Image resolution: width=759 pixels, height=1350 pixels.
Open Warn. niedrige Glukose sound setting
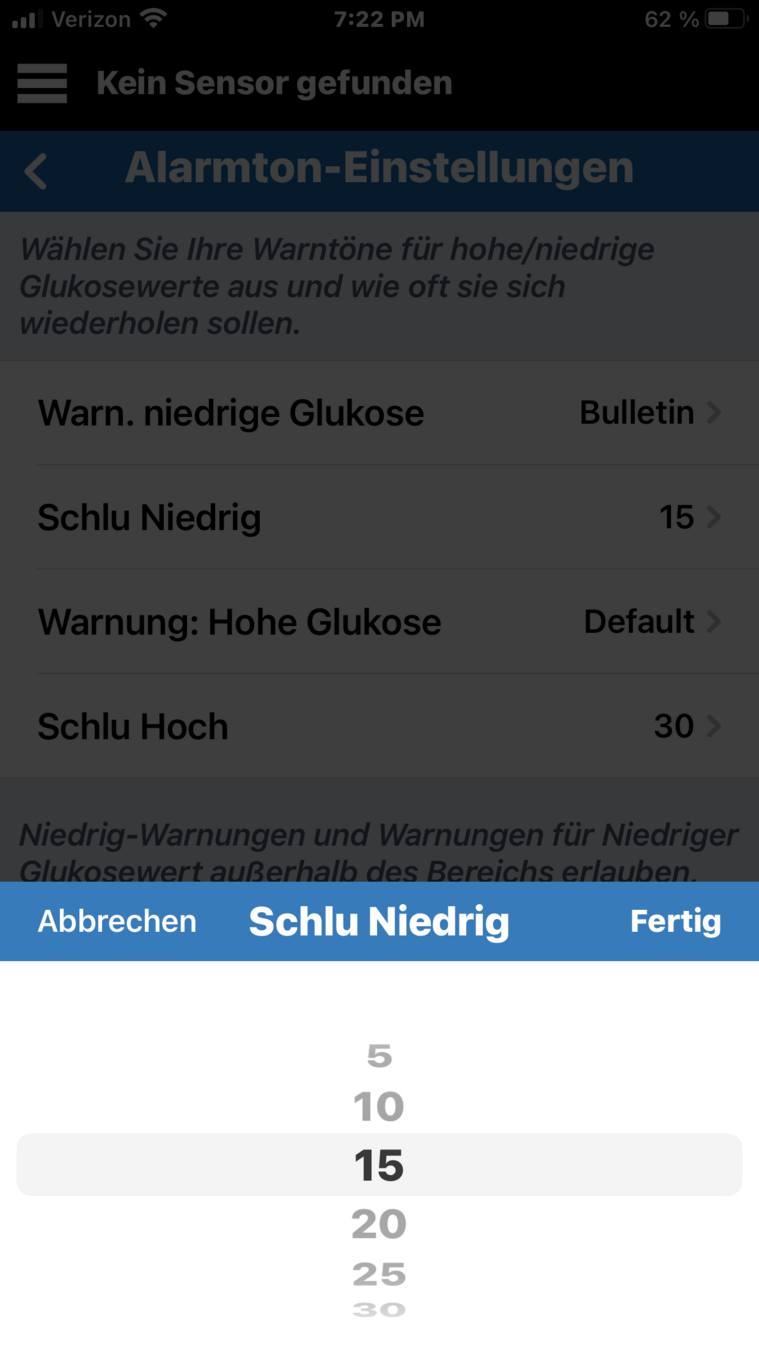coord(379,413)
